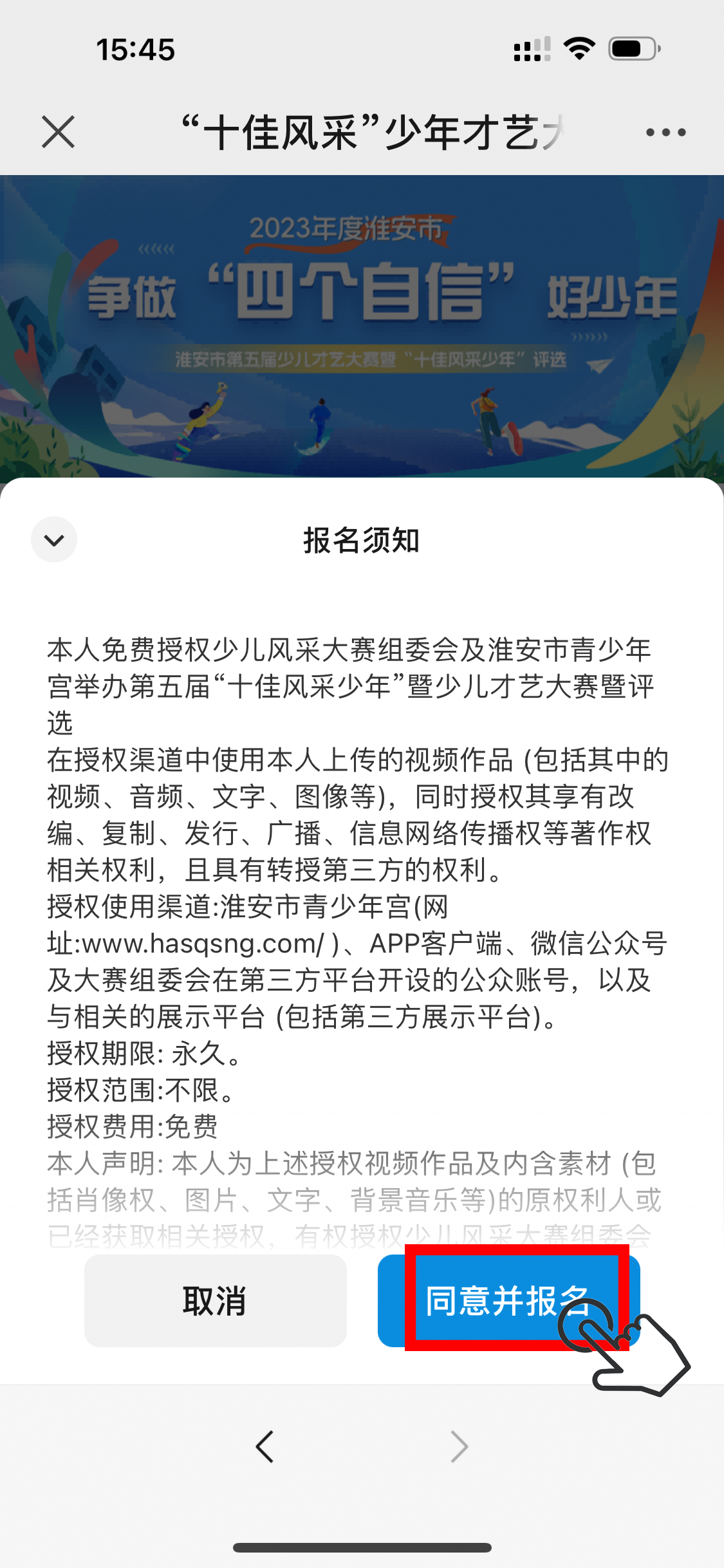Close the web page with X
Screen dimensions: 724x1568
(59, 132)
